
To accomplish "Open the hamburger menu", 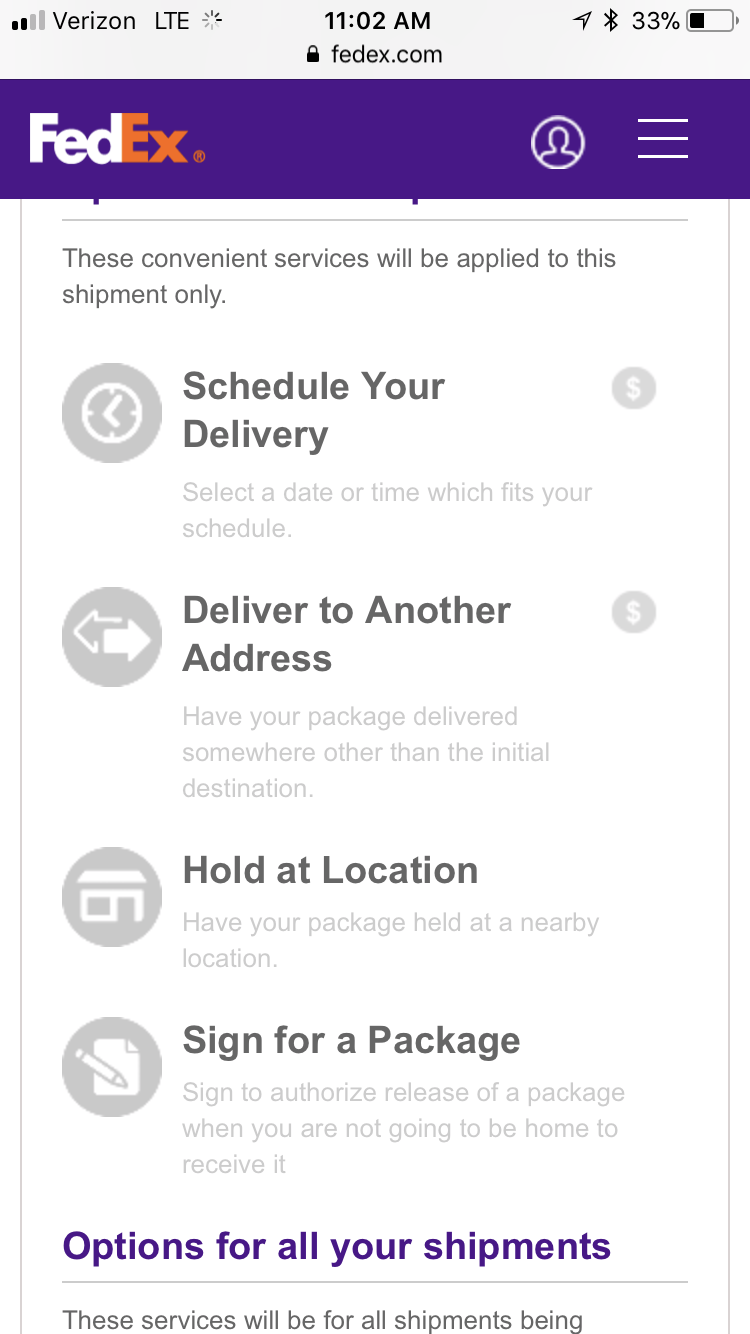I will pyautogui.click(x=663, y=139).
